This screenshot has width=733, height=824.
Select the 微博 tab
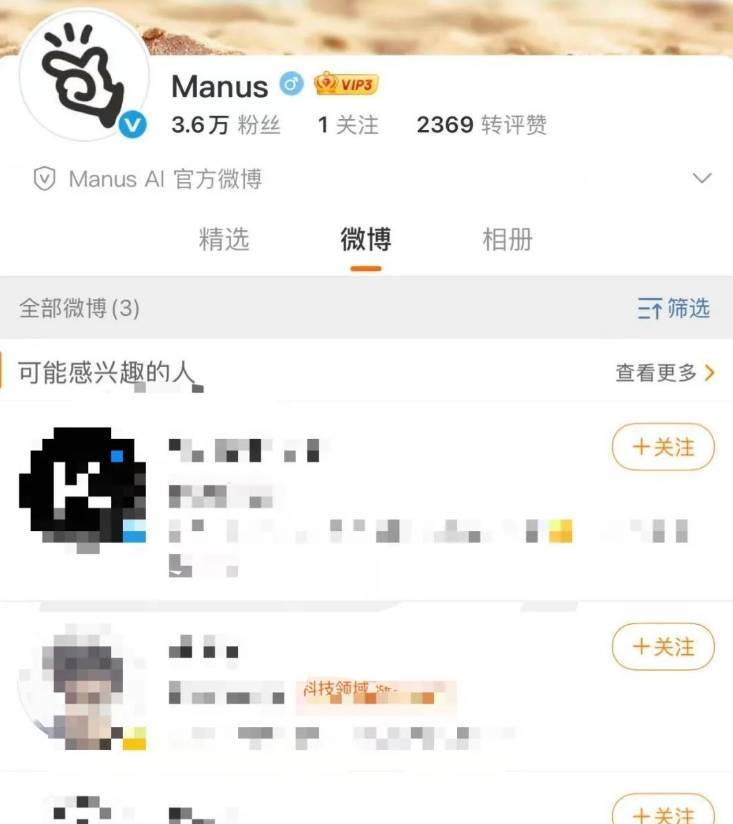click(x=365, y=240)
